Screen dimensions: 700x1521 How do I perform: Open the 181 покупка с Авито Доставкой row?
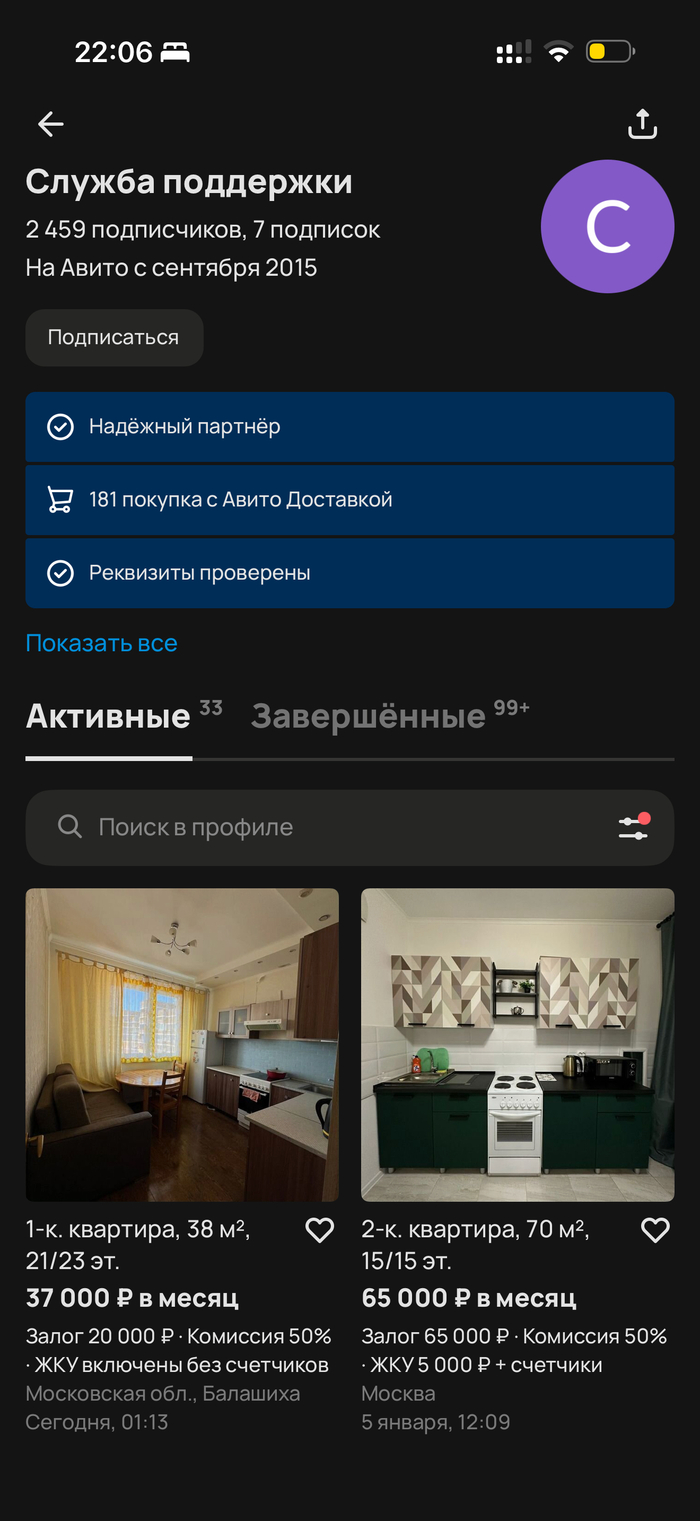point(349,500)
